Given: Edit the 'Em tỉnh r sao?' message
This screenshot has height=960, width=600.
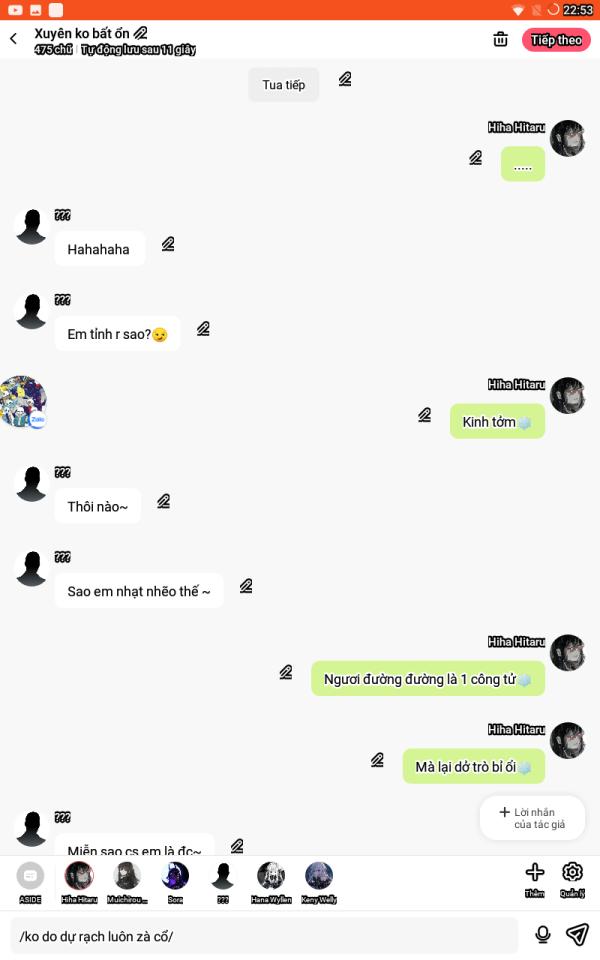Looking at the screenshot, I should pos(203,328).
